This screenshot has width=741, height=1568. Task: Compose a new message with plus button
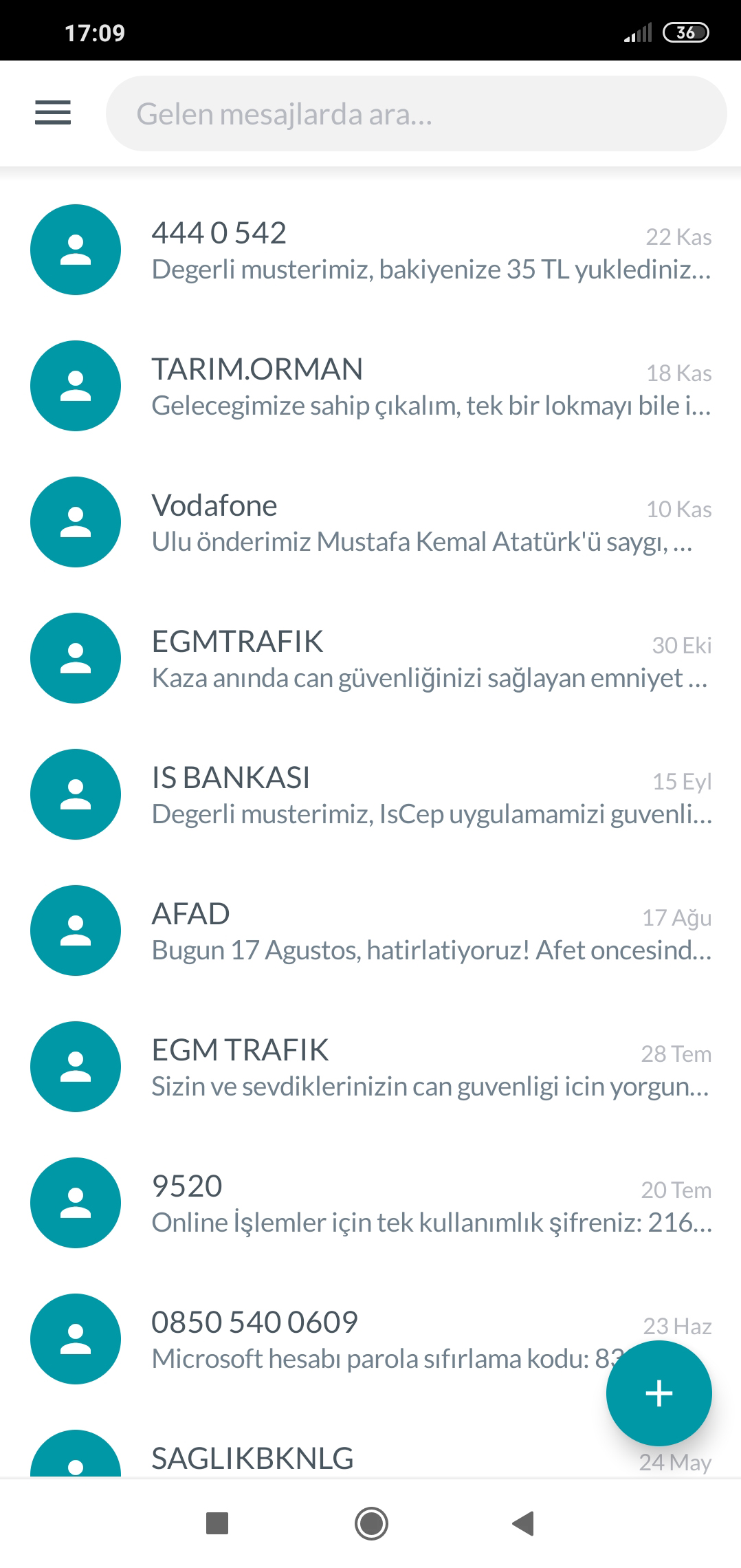coord(659,1393)
